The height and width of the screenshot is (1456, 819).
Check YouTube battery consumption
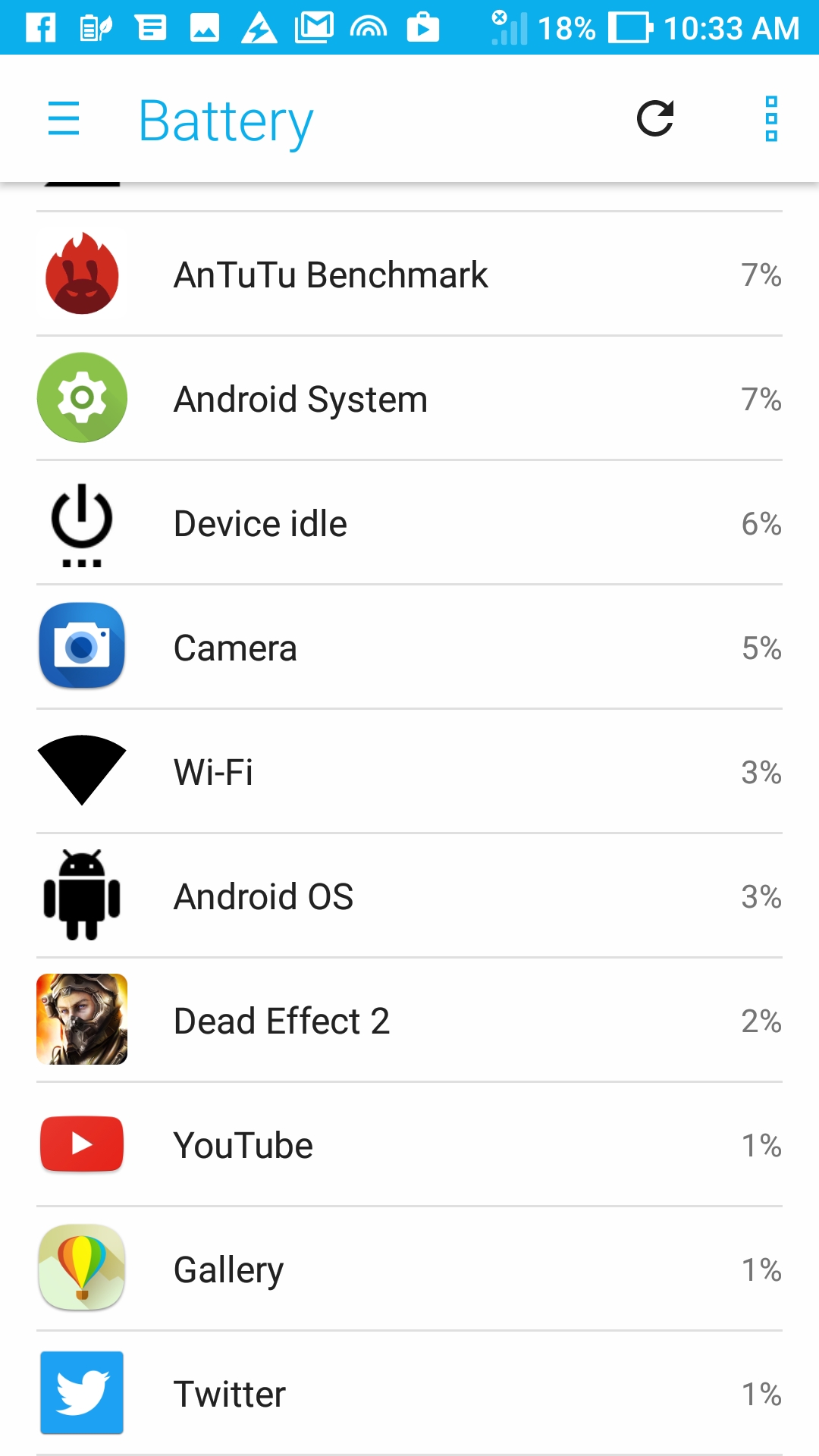(409, 1144)
